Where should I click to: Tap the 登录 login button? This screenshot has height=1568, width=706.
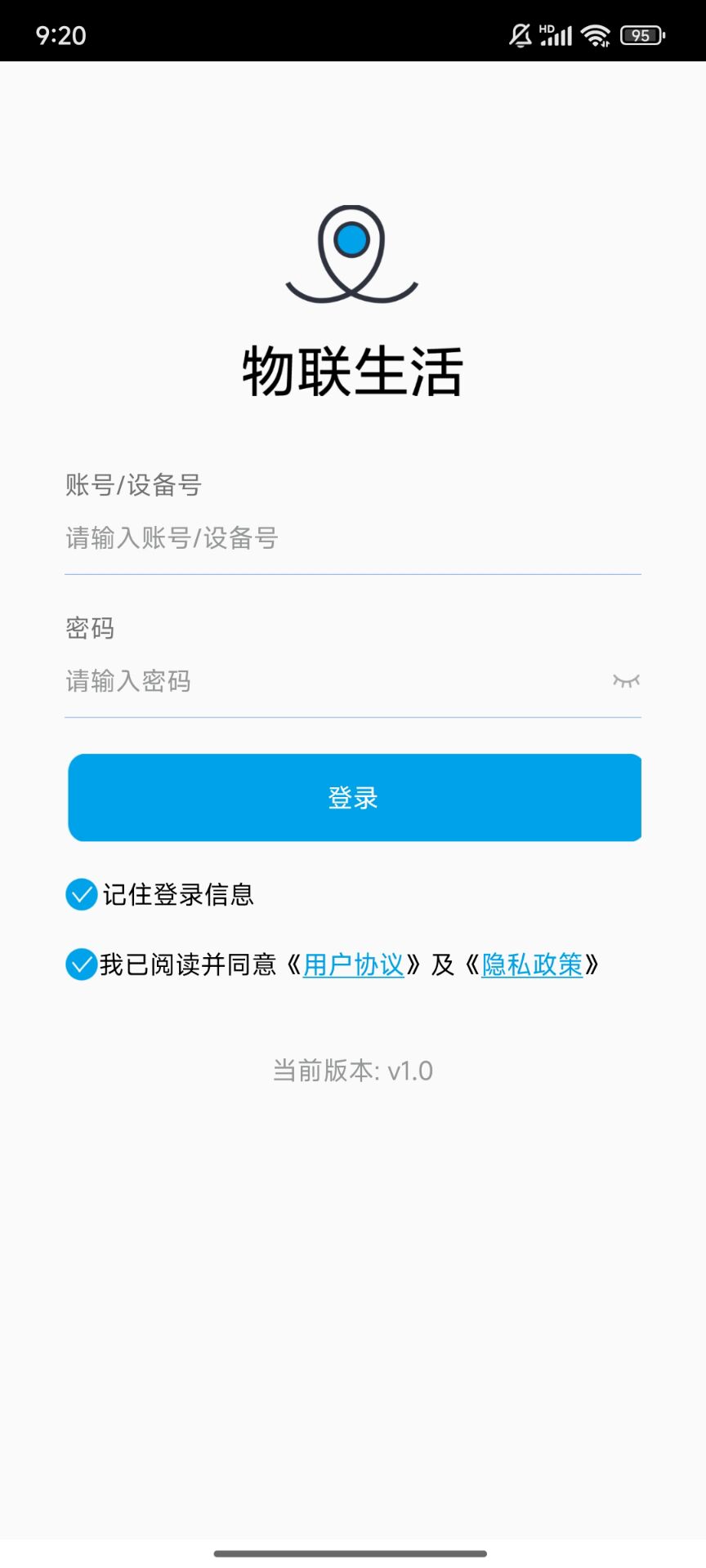click(353, 797)
